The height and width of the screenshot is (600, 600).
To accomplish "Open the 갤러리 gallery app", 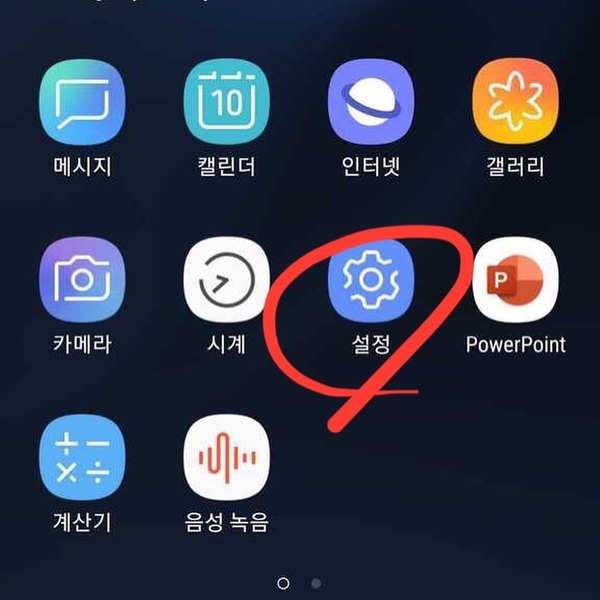I will point(516,102).
